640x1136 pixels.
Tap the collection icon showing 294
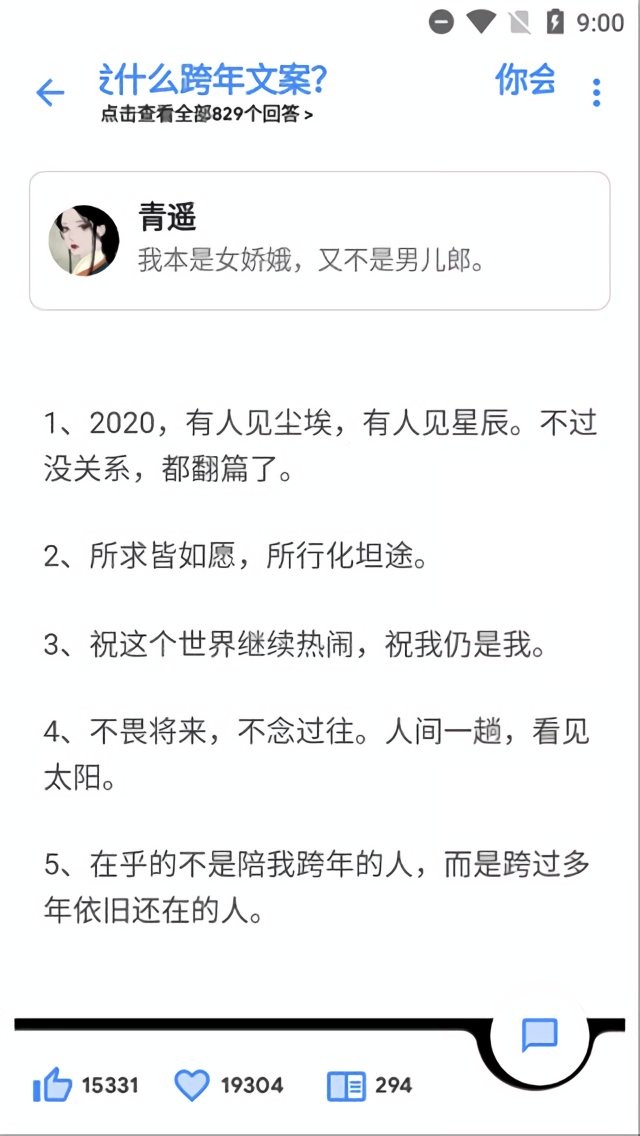(346, 1085)
